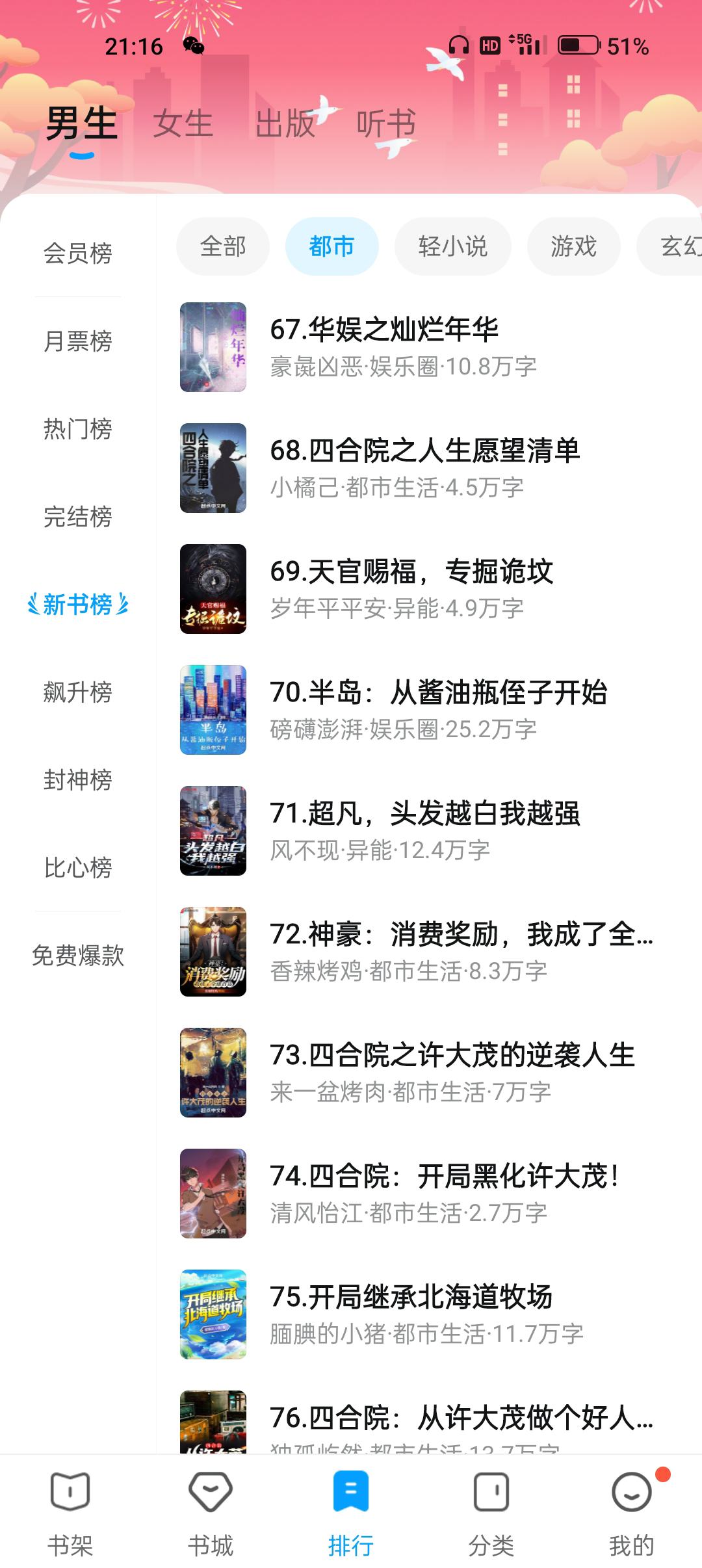Image resolution: width=702 pixels, height=1568 pixels.
Task: Open the 免费爆款 list
Action: click(x=78, y=956)
